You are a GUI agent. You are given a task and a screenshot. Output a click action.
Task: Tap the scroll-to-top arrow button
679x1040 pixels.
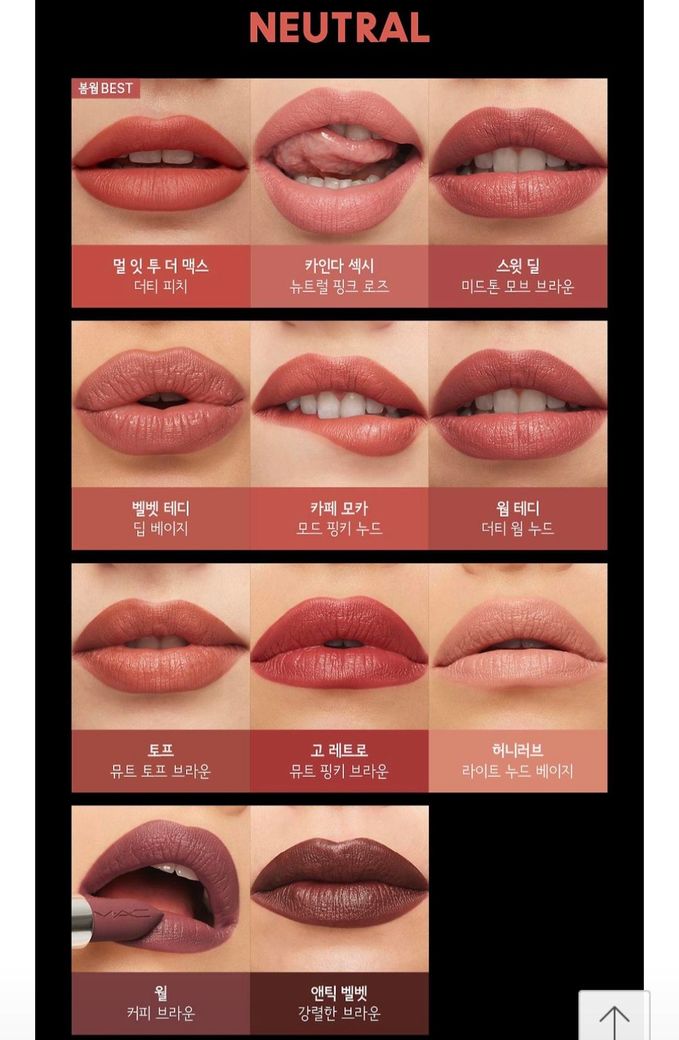pyautogui.click(x=614, y=1018)
